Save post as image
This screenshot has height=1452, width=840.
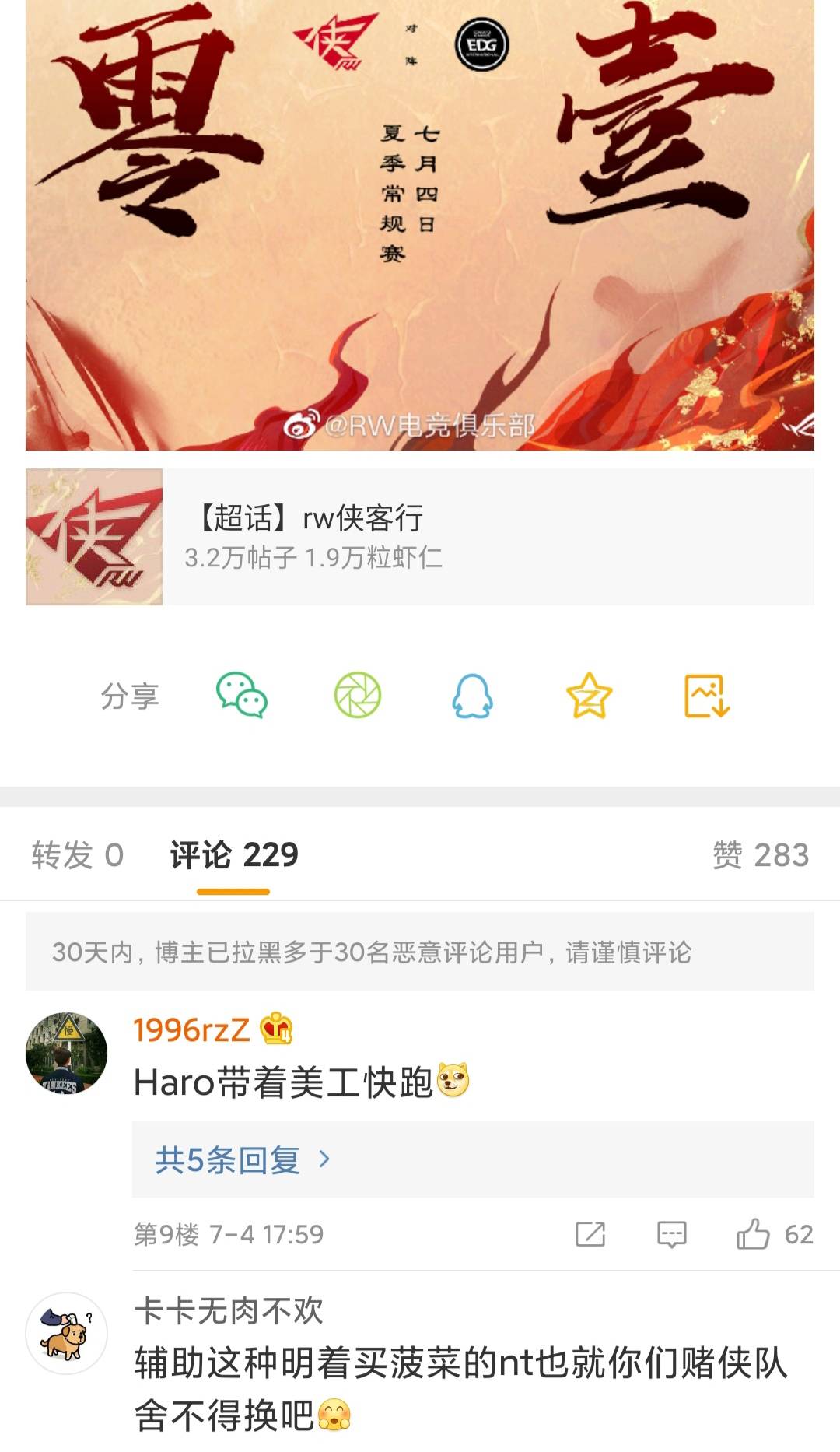click(x=706, y=695)
